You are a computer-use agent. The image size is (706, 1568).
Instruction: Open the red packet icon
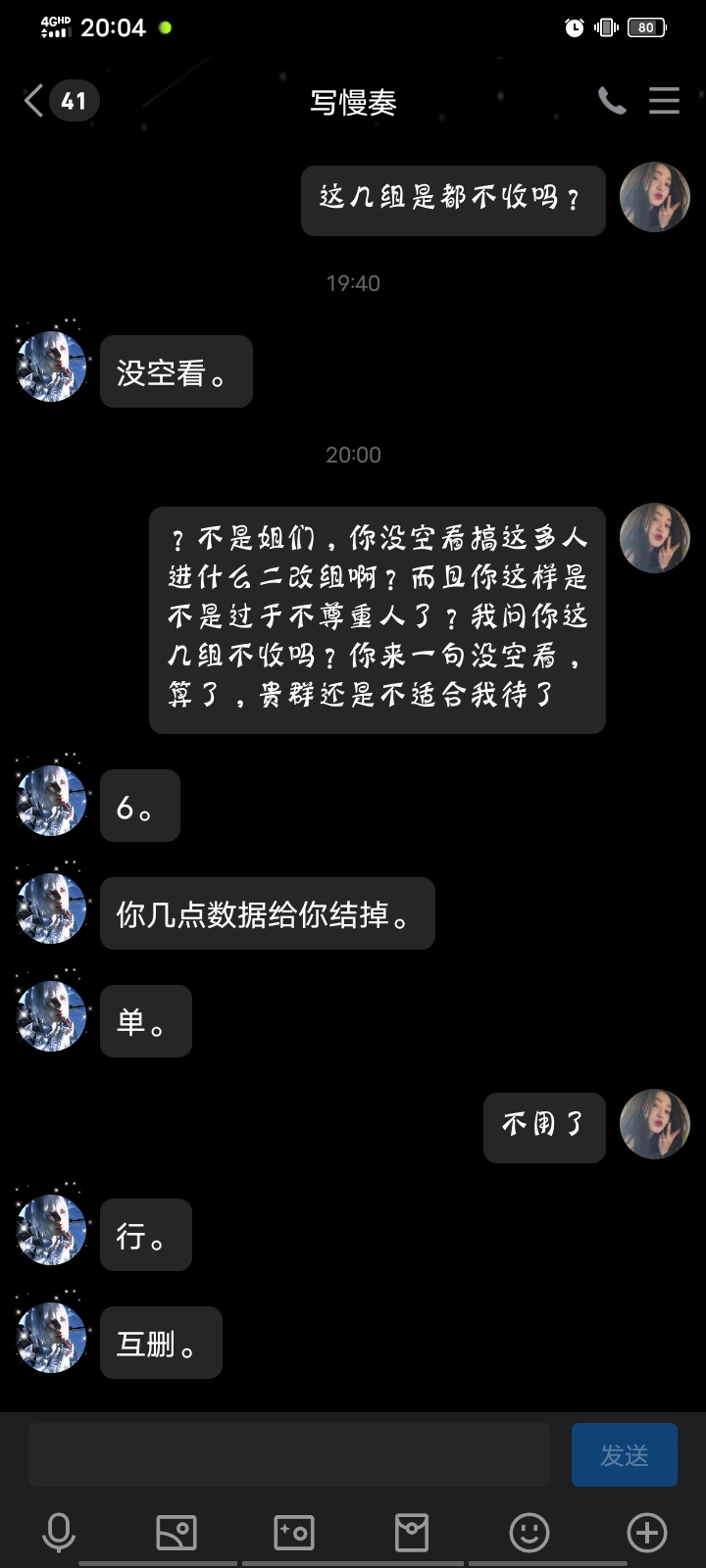[x=412, y=1533]
